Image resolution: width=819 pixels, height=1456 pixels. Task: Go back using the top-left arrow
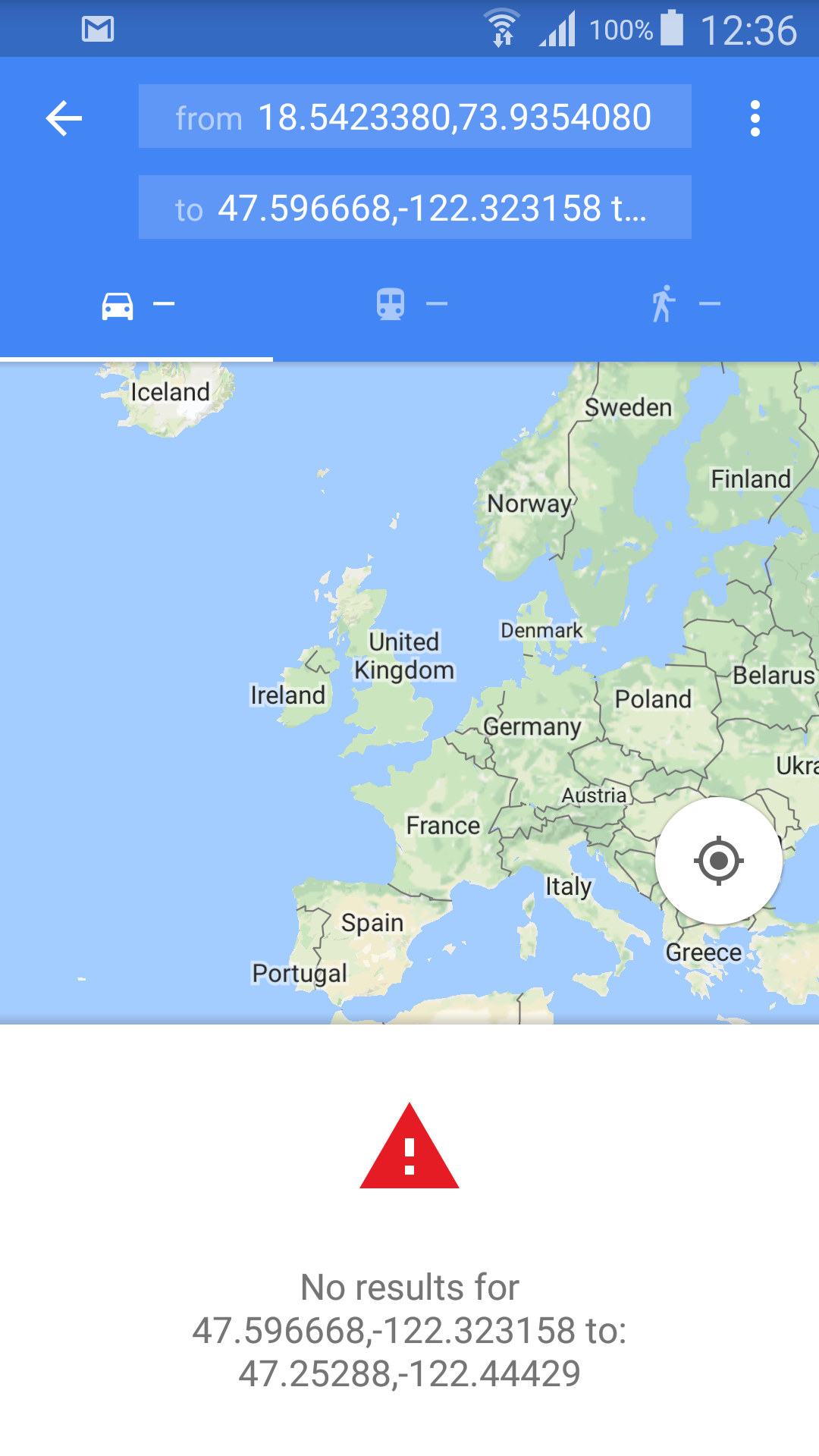click(x=64, y=118)
